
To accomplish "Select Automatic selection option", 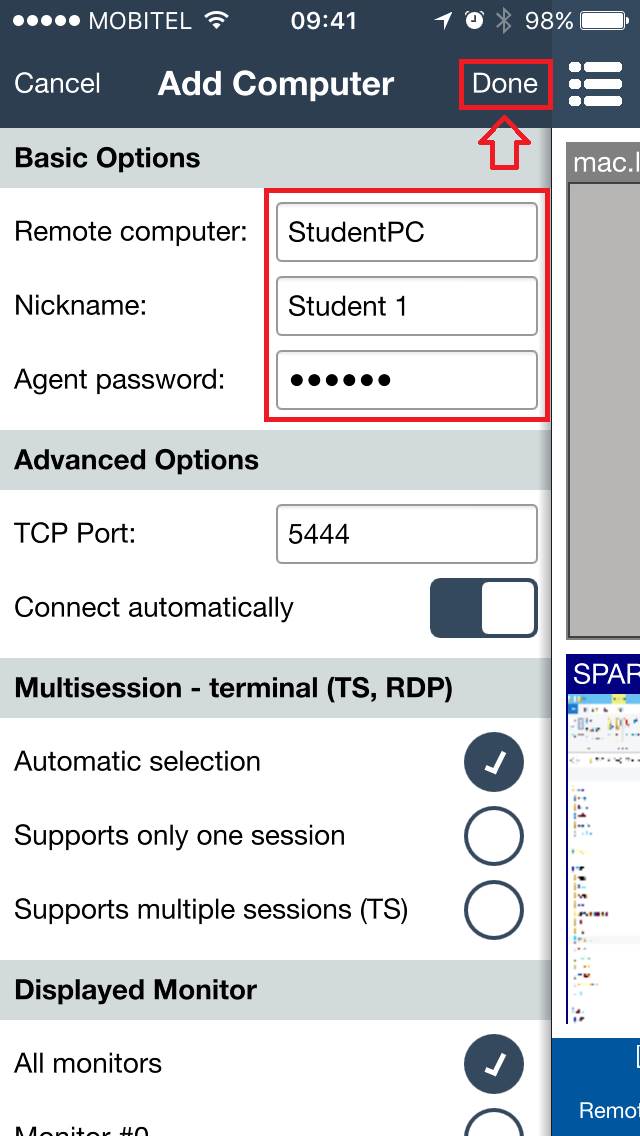I will [494, 762].
